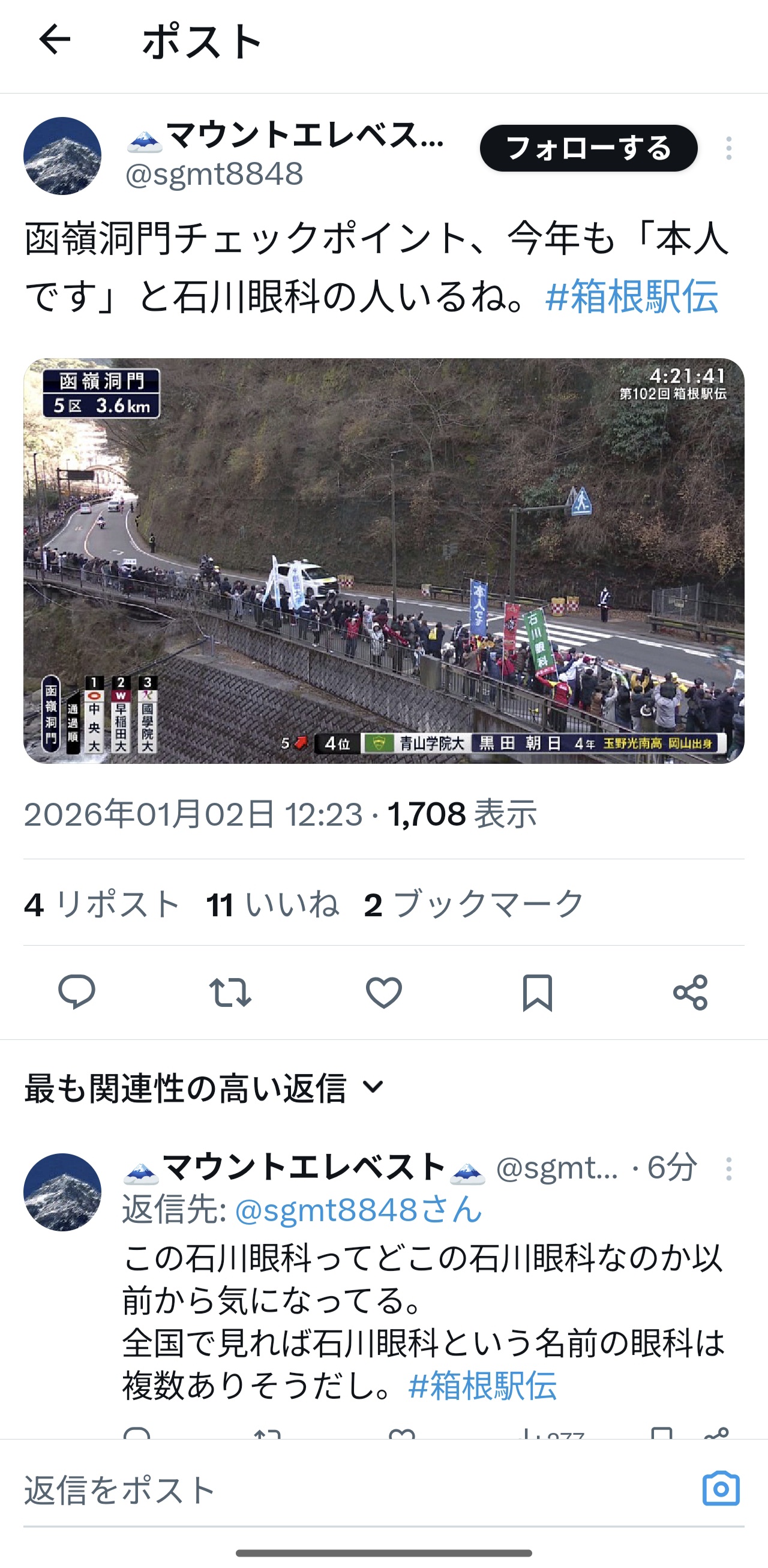Share the main post
The image size is (768, 1568).
(690, 992)
